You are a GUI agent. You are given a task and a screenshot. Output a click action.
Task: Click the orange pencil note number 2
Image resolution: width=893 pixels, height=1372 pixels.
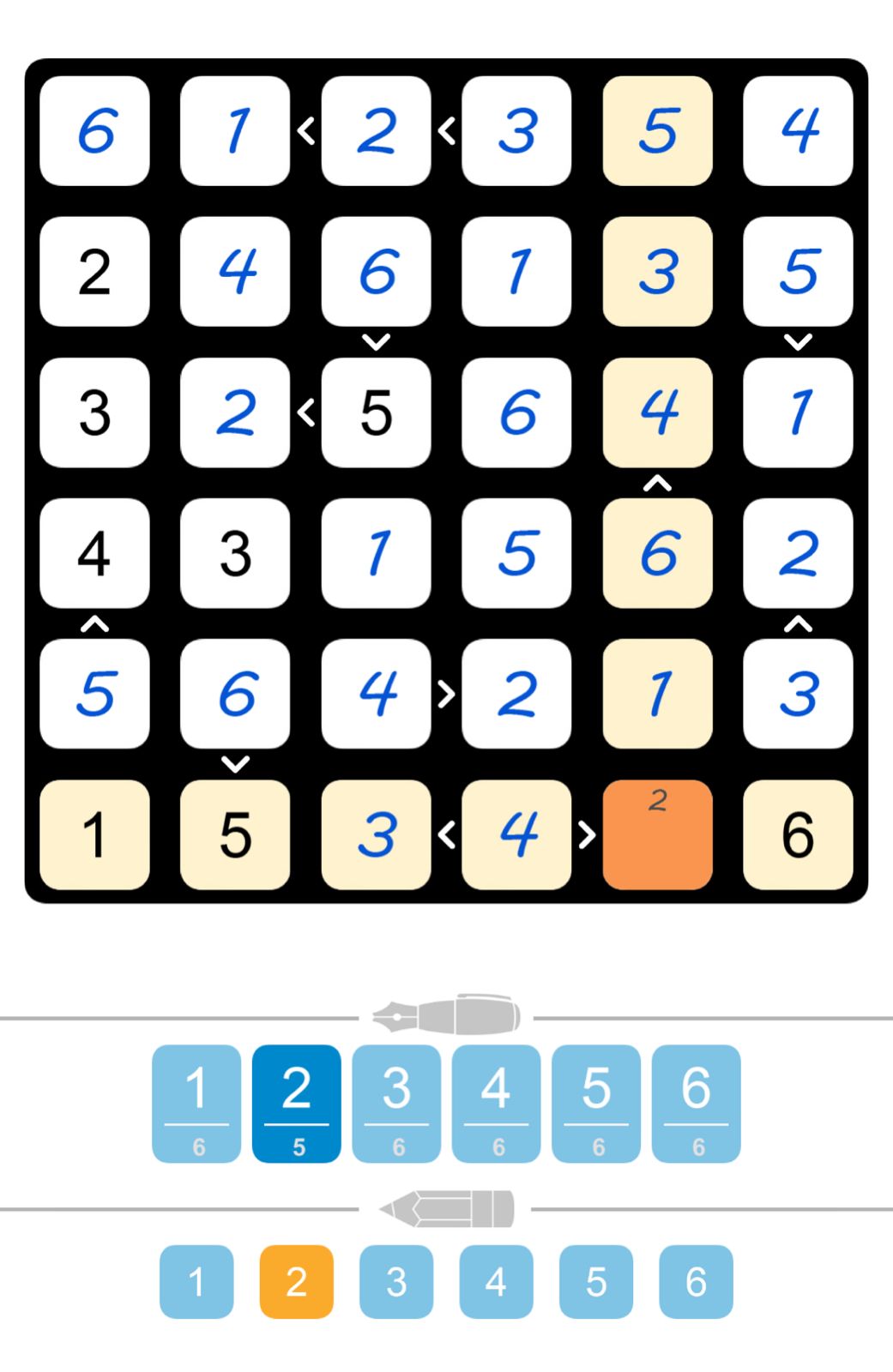point(296,1280)
